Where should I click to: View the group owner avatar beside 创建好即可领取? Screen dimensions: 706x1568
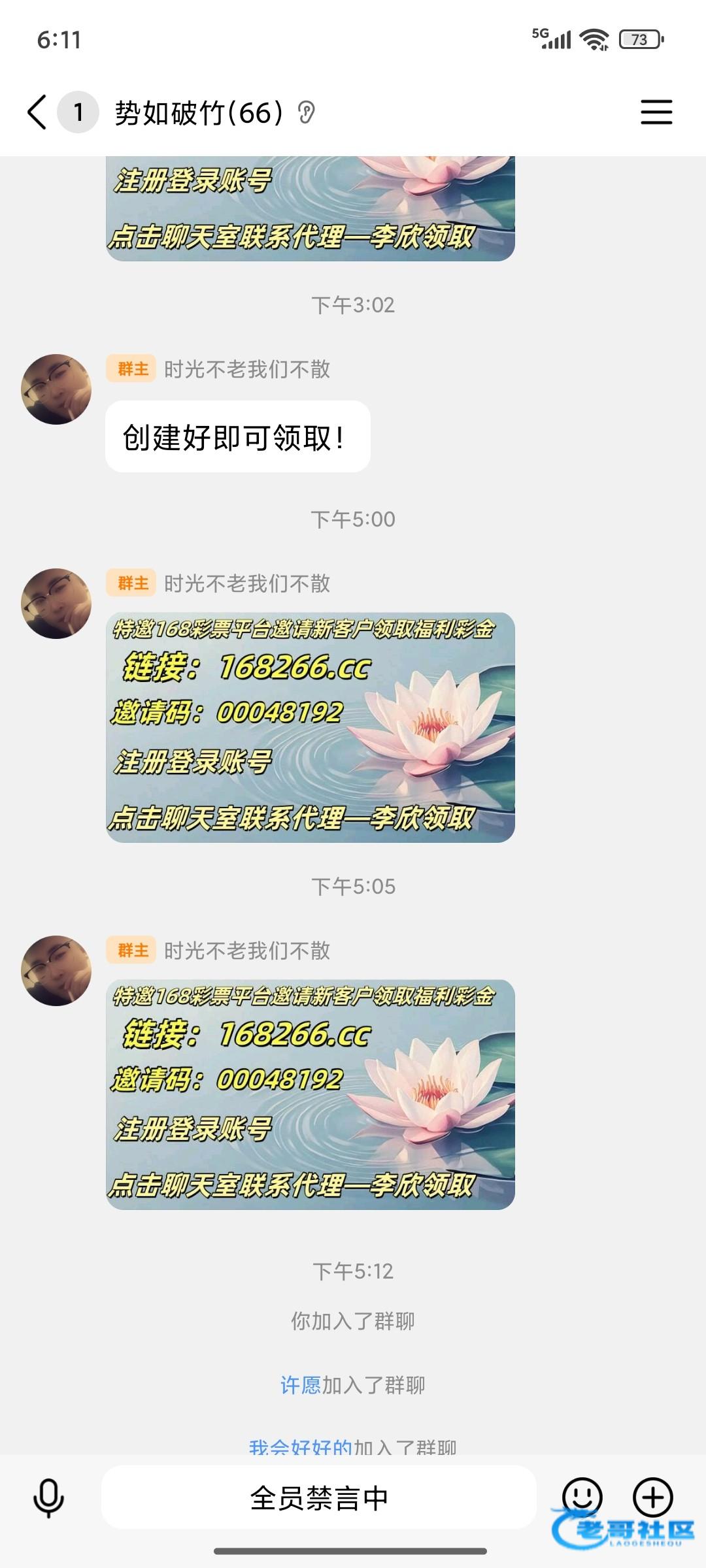56,389
